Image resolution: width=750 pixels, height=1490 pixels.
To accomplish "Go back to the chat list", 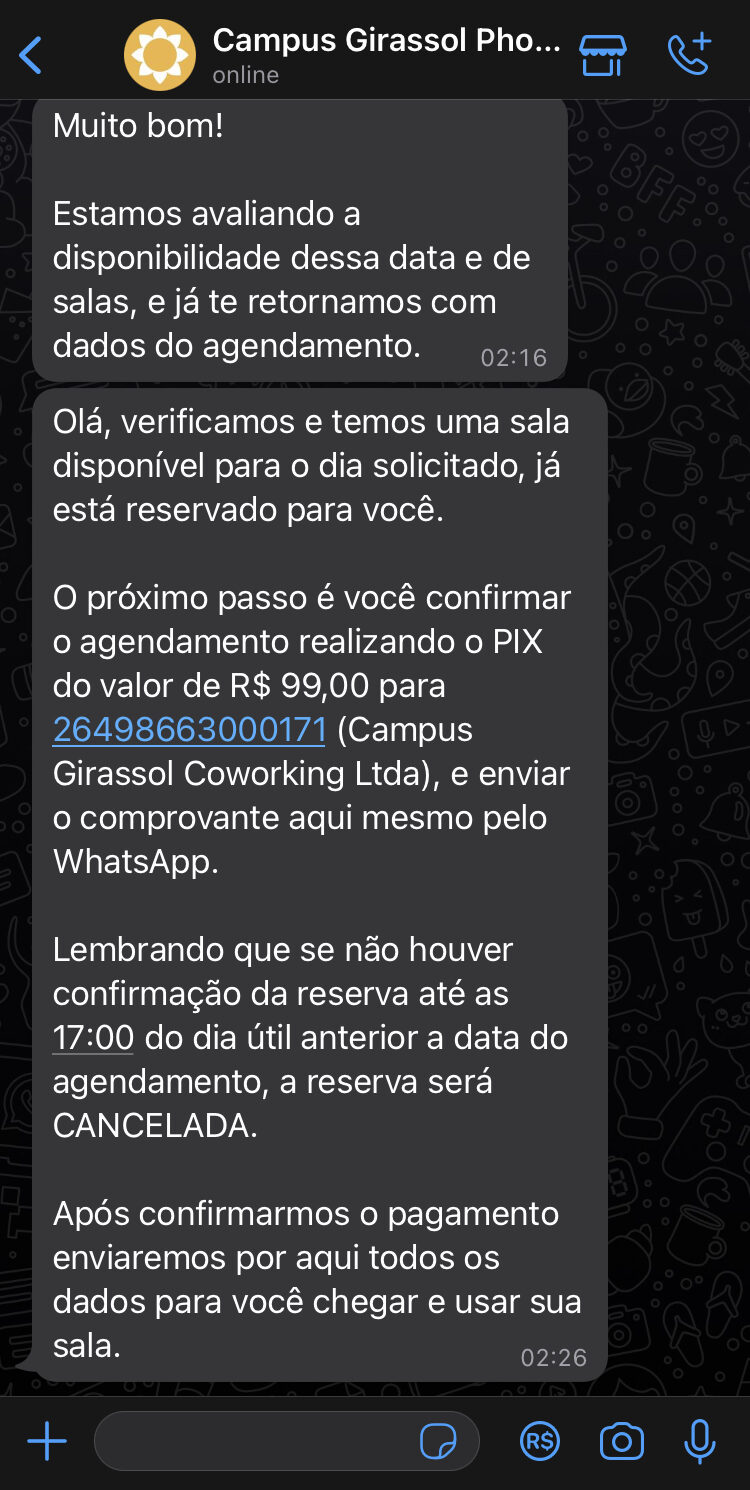I will coord(31,55).
